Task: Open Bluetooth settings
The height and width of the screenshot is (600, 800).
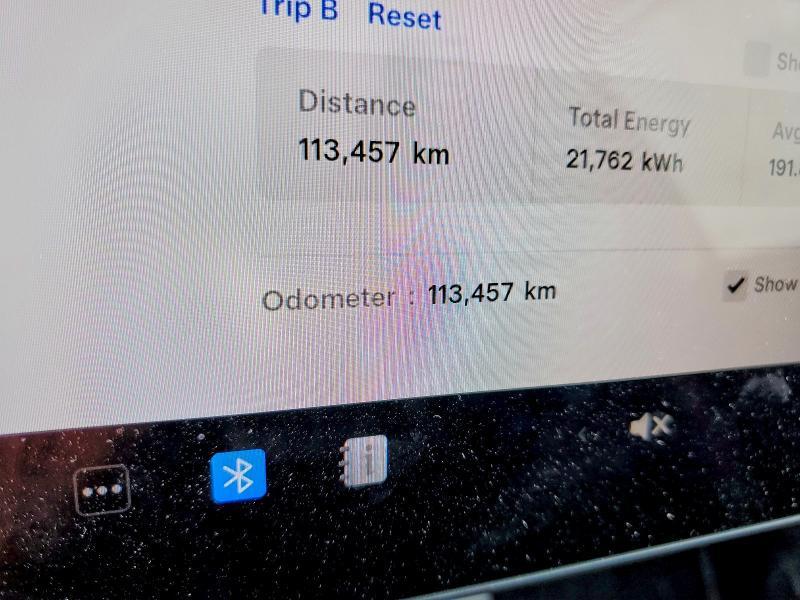Action: tap(238, 476)
